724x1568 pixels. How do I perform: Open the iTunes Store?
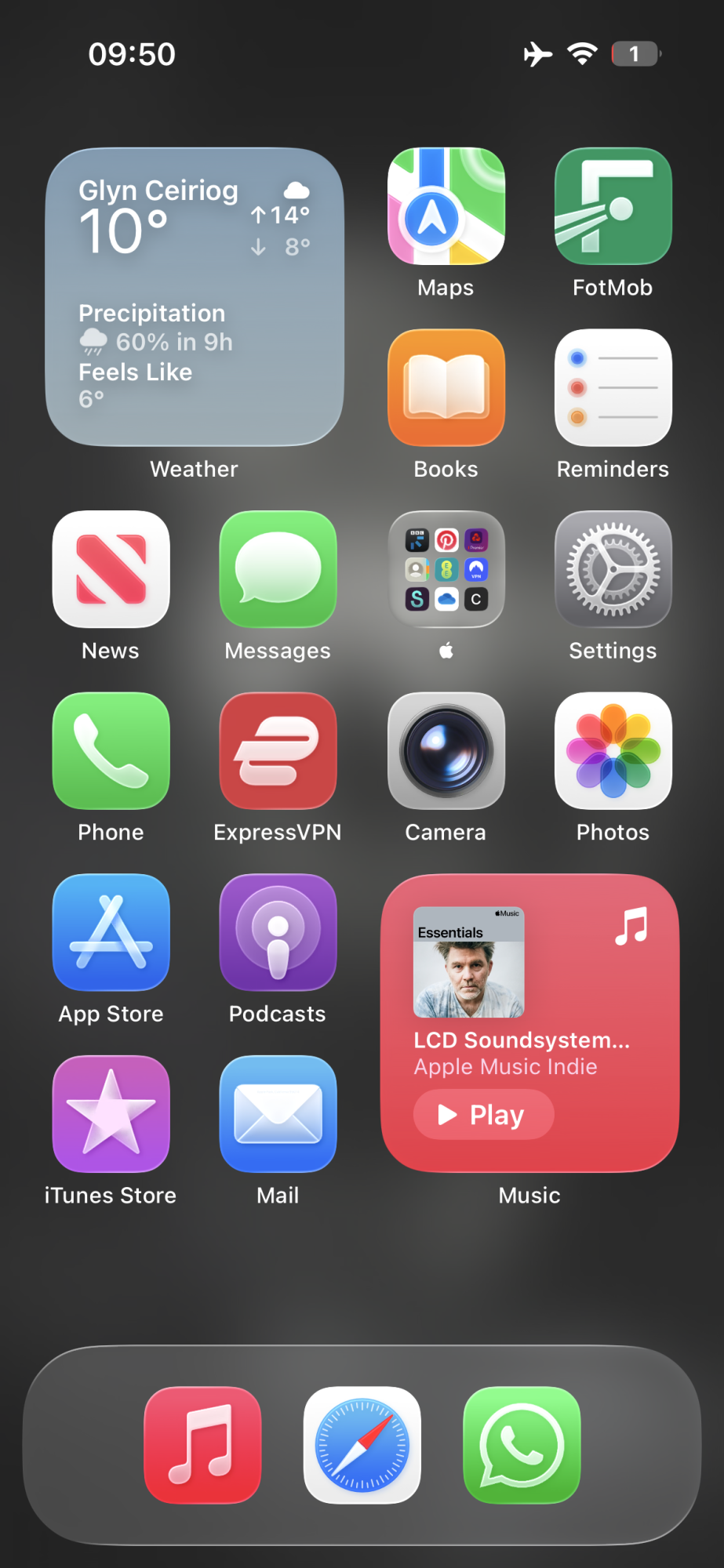pyautogui.click(x=111, y=1113)
